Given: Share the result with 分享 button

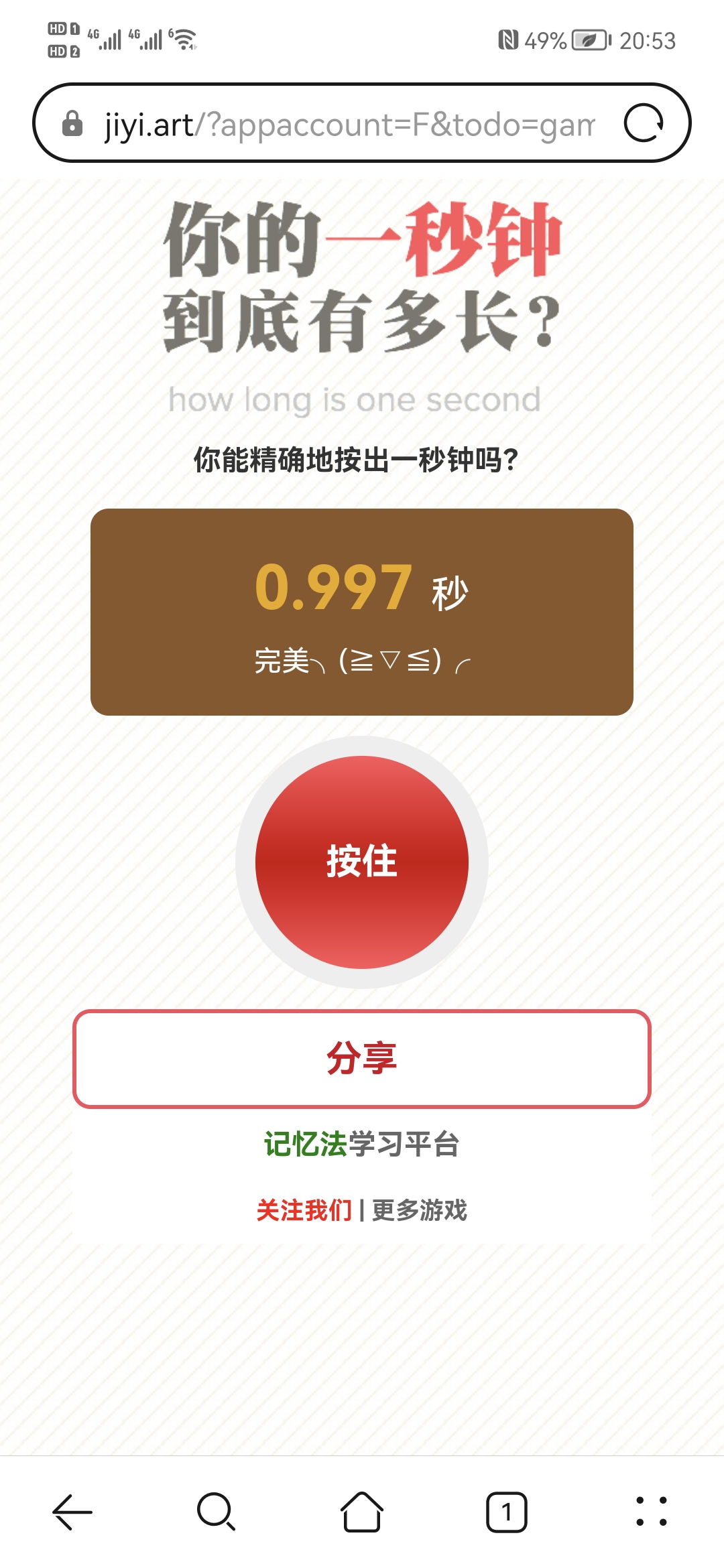Looking at the screenshot, I should point(362,1059).
